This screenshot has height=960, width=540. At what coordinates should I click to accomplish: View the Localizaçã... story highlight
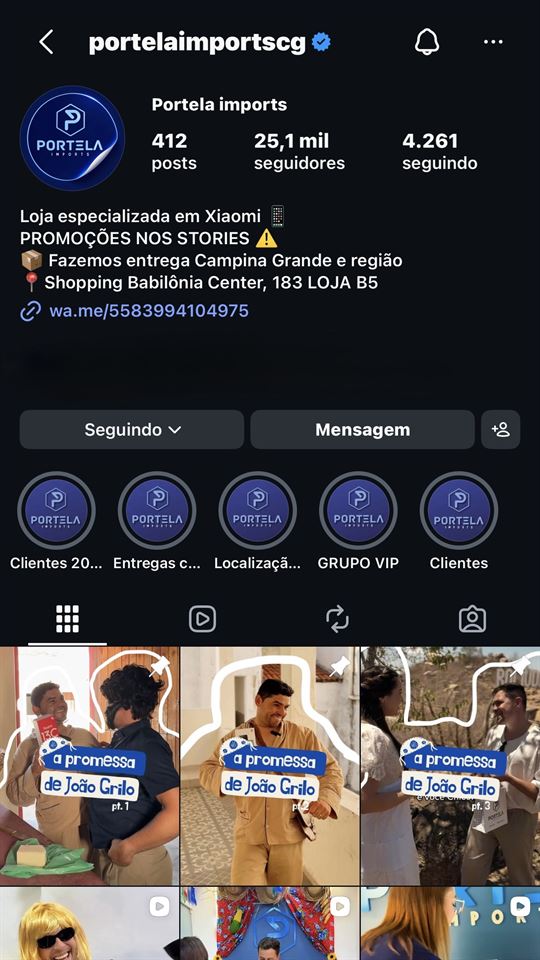tap(258, 510)
